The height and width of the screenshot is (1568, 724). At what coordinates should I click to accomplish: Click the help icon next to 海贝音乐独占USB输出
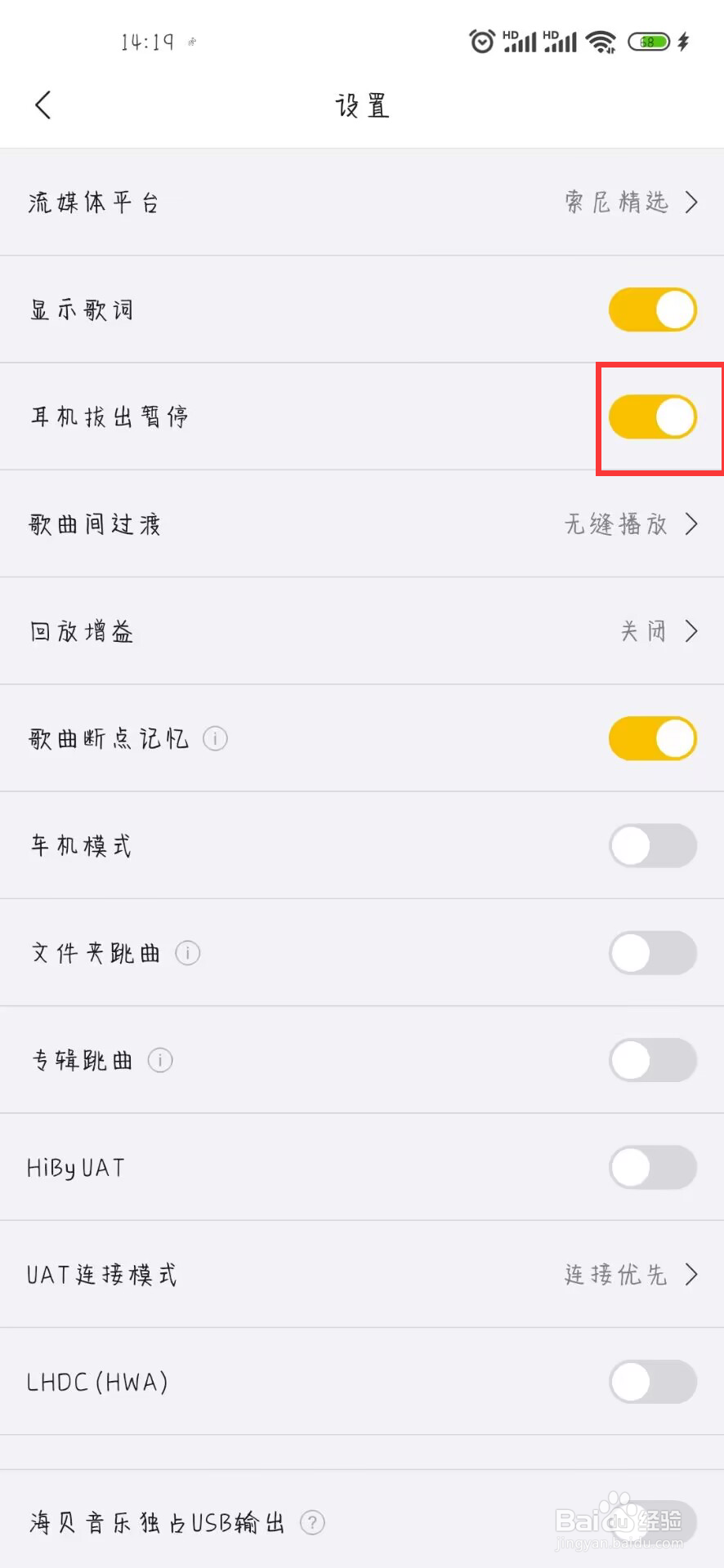point(313,1522)
